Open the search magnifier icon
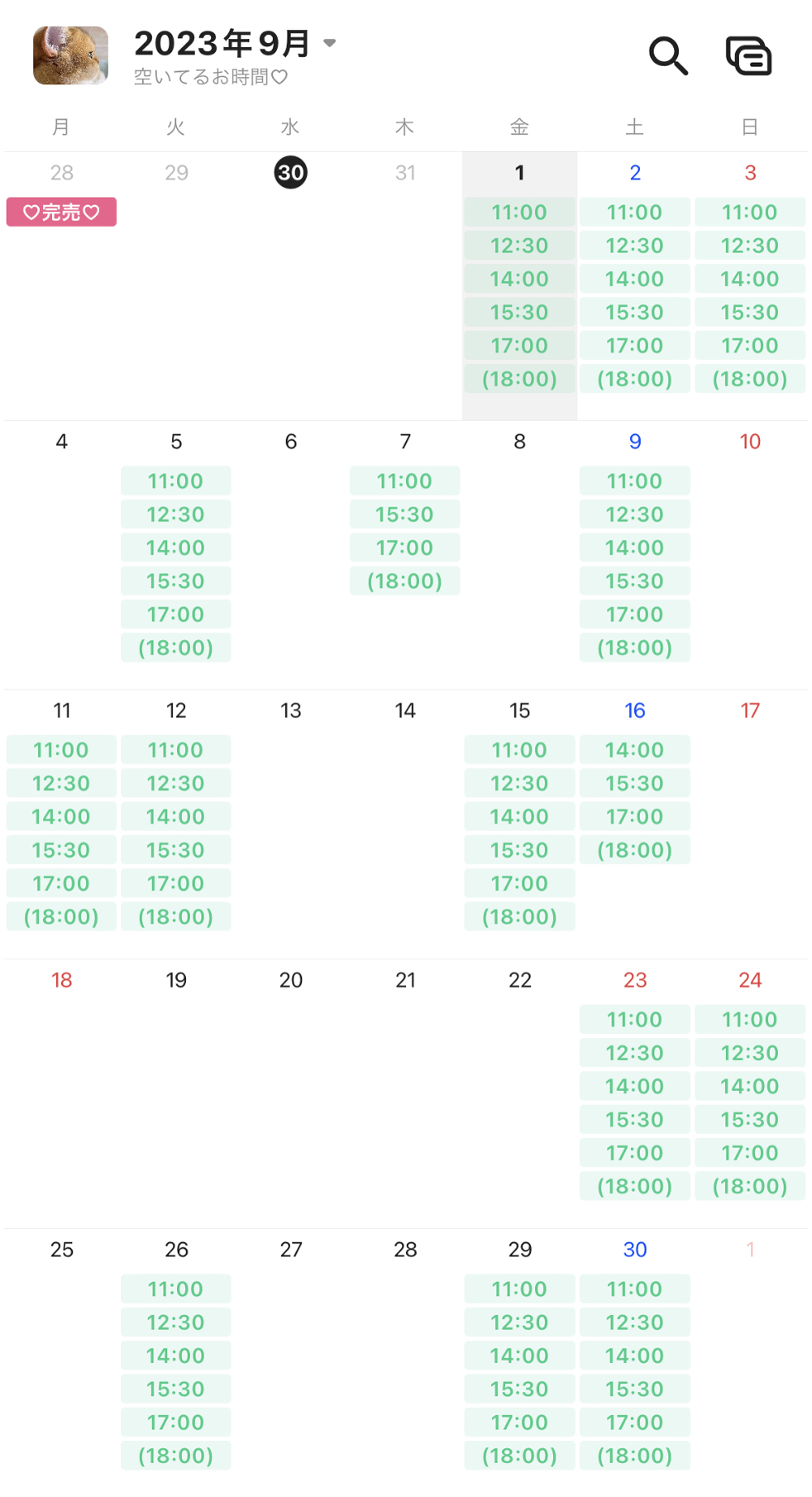The width and height of the screenshot is (812, 1497). click(x=668, y=55)
